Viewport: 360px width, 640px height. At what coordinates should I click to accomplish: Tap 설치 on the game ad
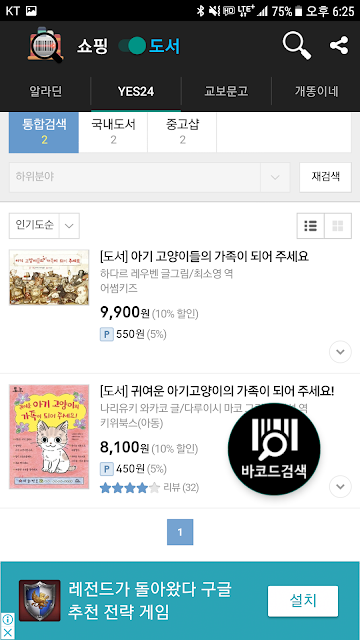(x=303, y=601)
